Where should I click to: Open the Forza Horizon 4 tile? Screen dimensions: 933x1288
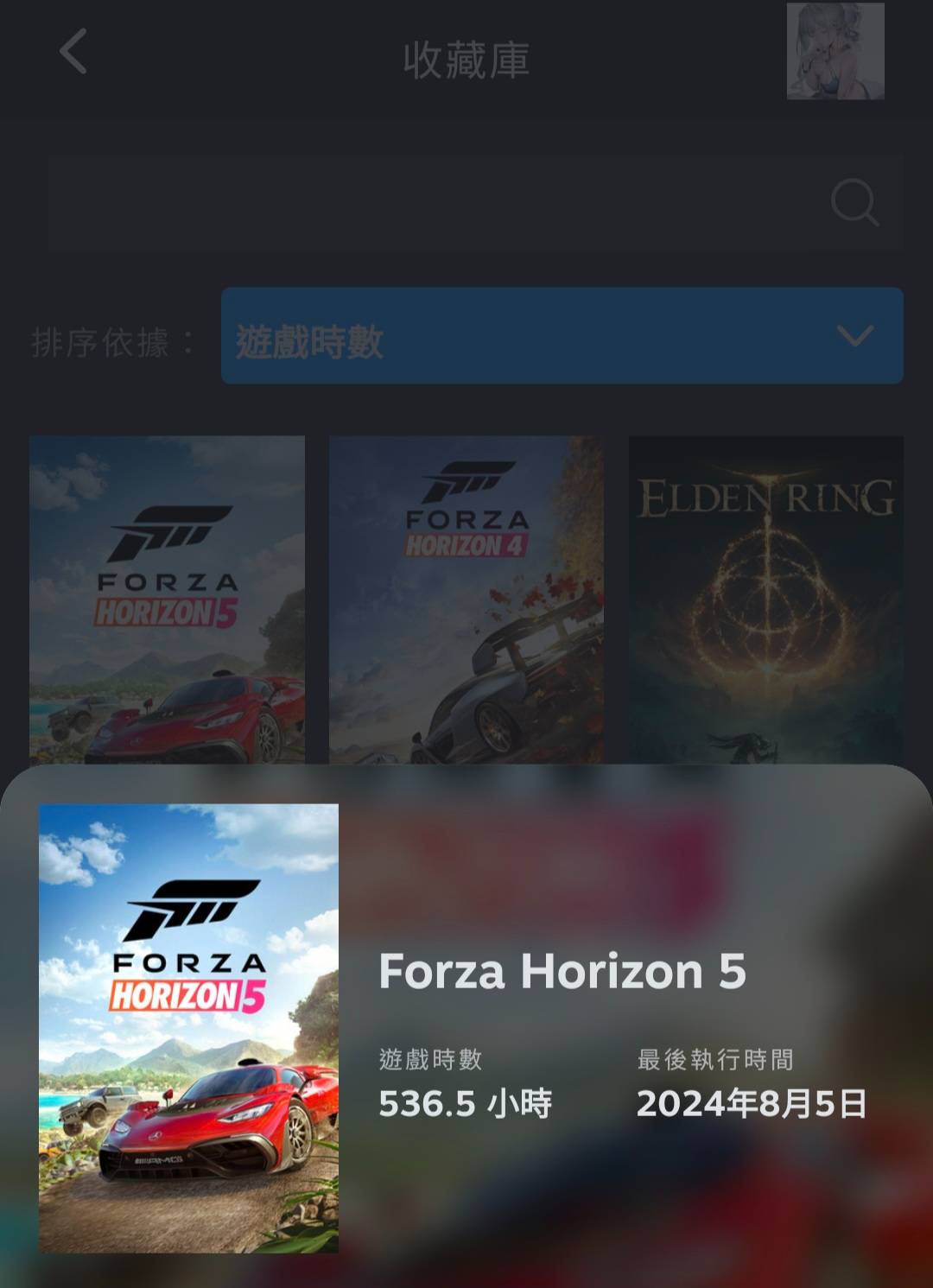click(x=466, y=600)
